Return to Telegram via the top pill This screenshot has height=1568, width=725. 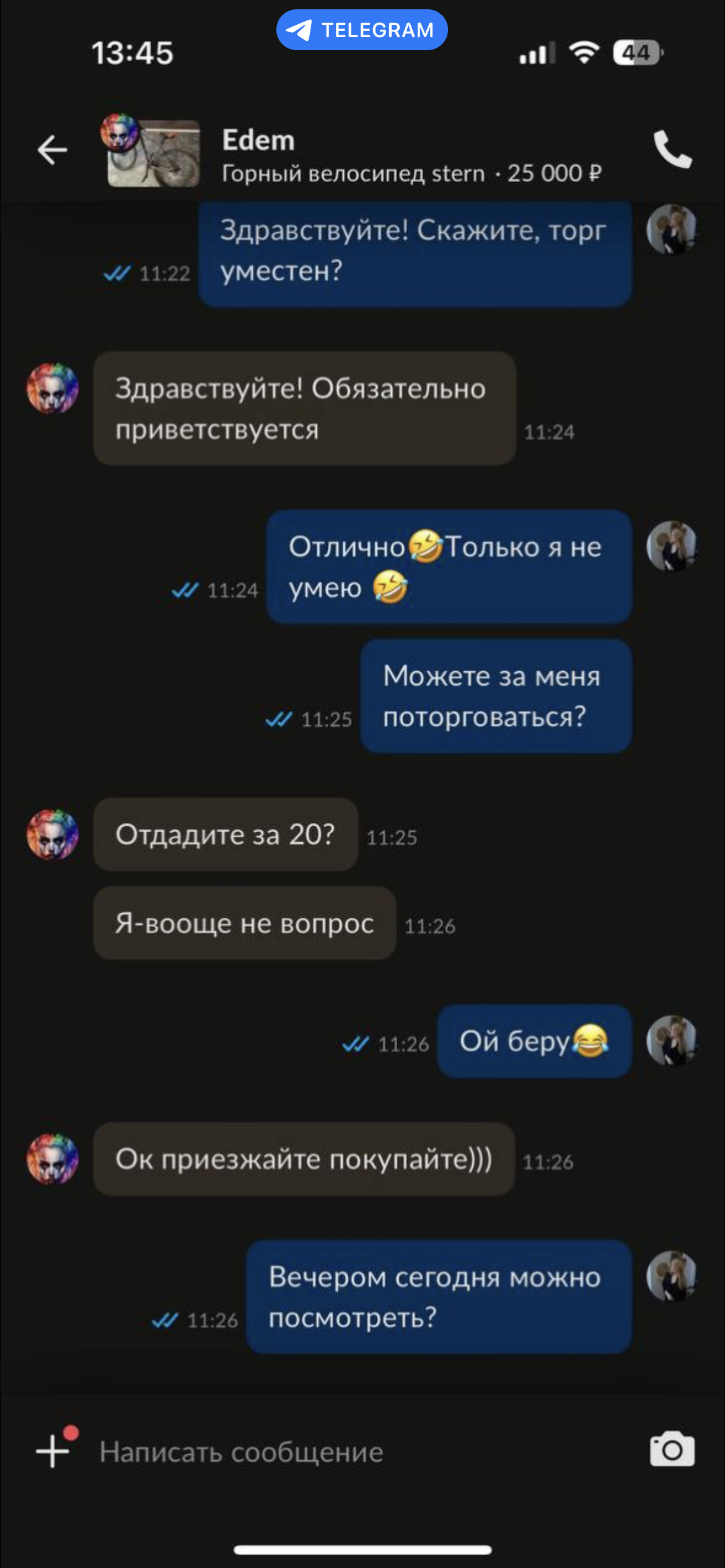coord(362,30)
